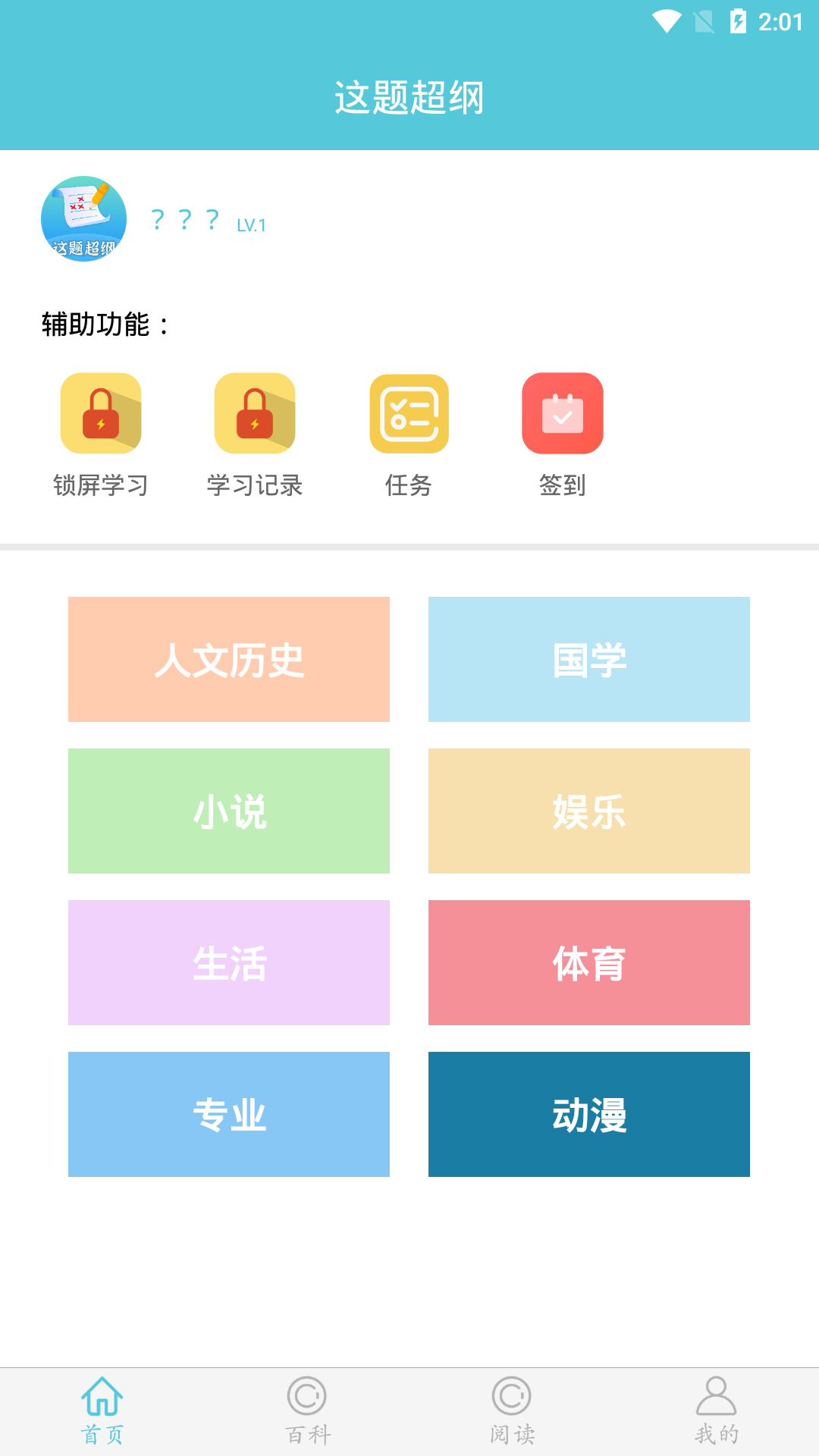Open the 小说 novel category

tap(228, 811)
